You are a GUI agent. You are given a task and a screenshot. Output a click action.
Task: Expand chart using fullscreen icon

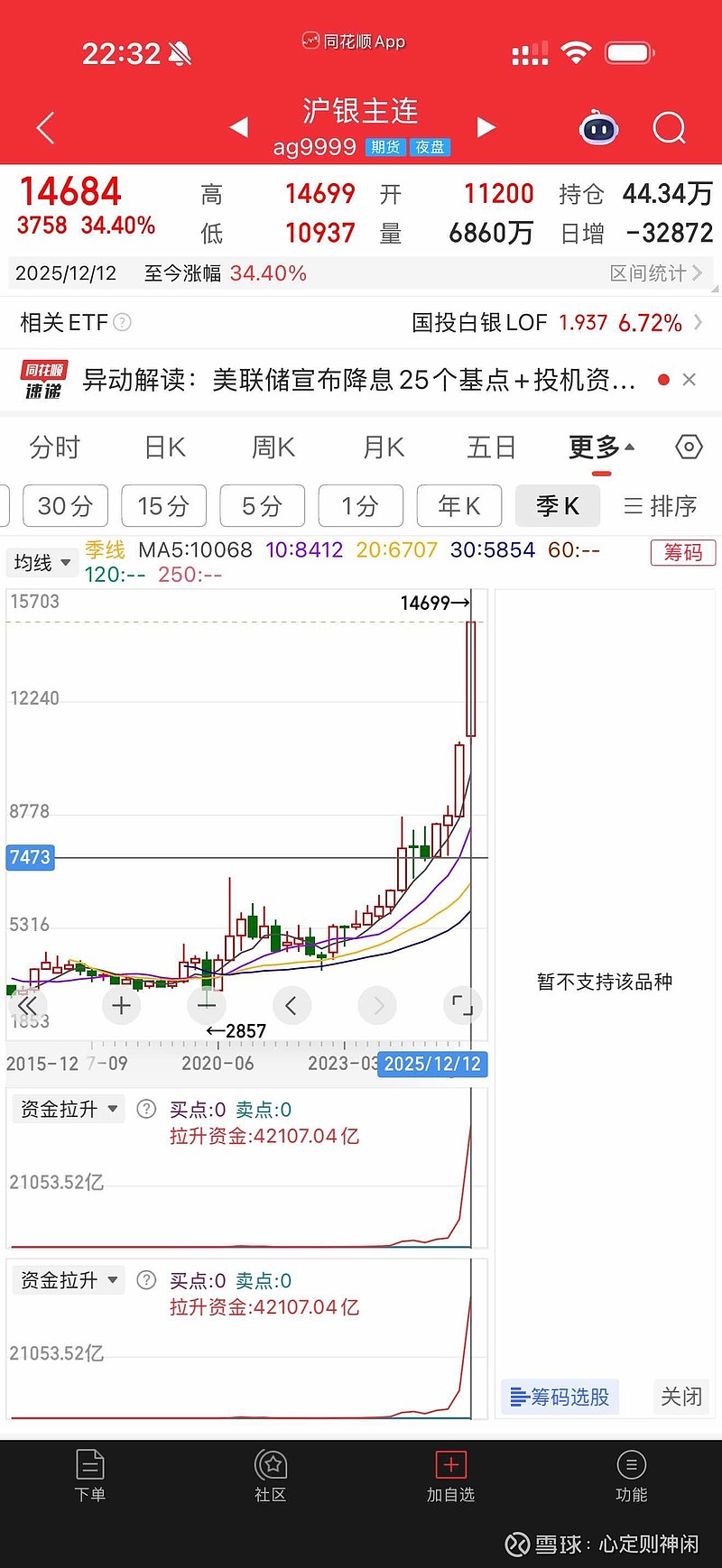[x=462, y=1005]
